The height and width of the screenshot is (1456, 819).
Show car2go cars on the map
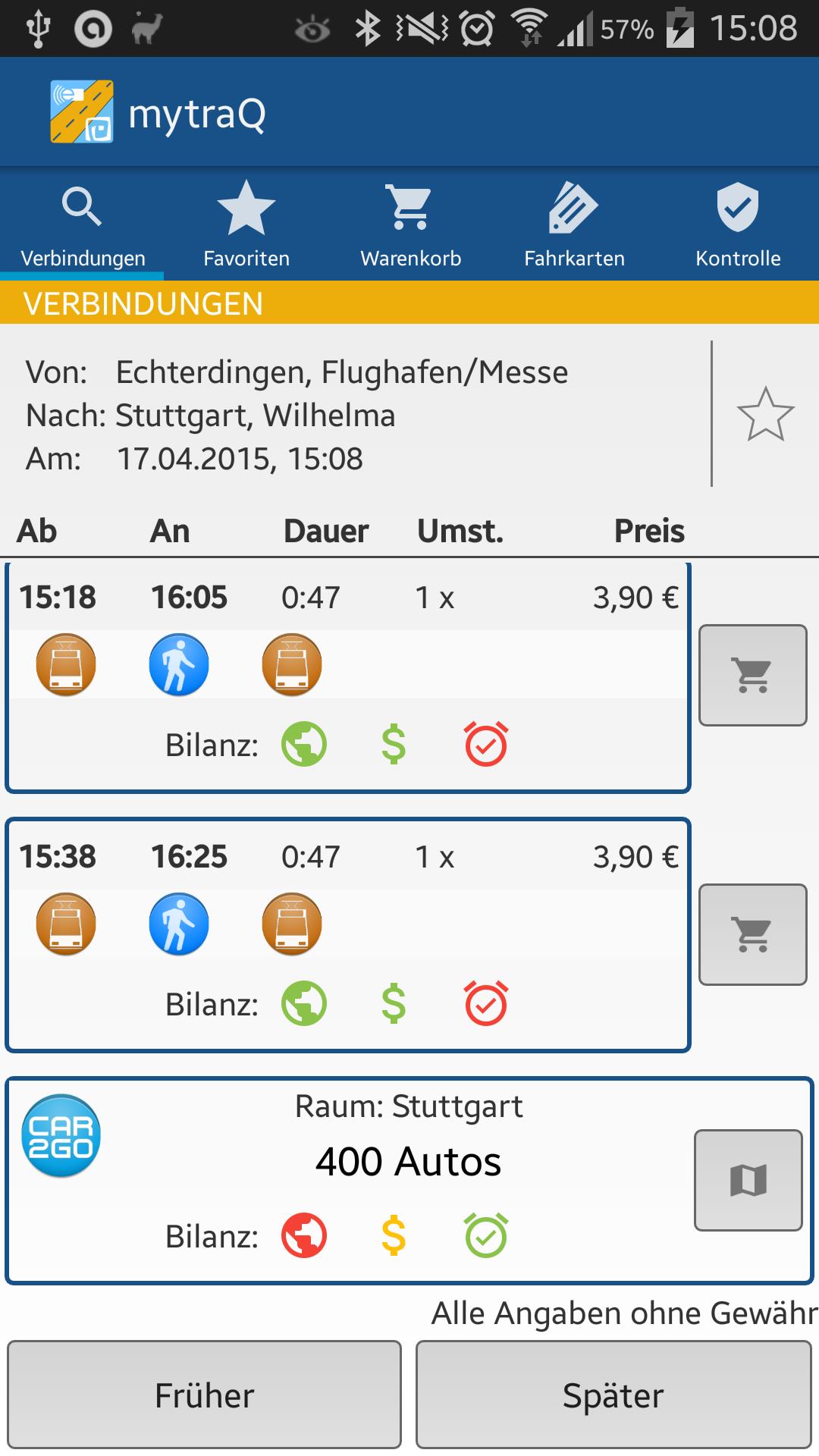tap(748, 1180)
